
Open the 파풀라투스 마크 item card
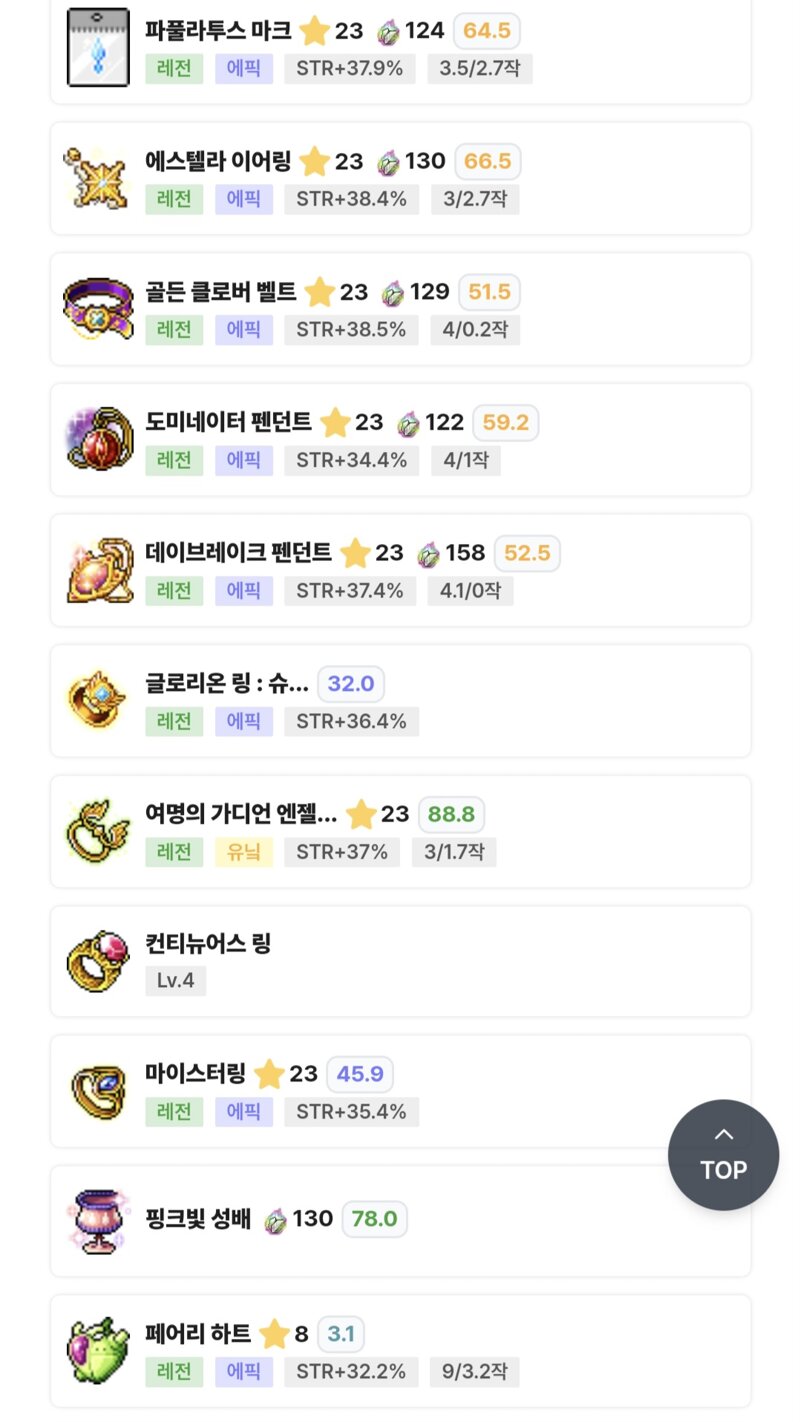click(400, 50)
